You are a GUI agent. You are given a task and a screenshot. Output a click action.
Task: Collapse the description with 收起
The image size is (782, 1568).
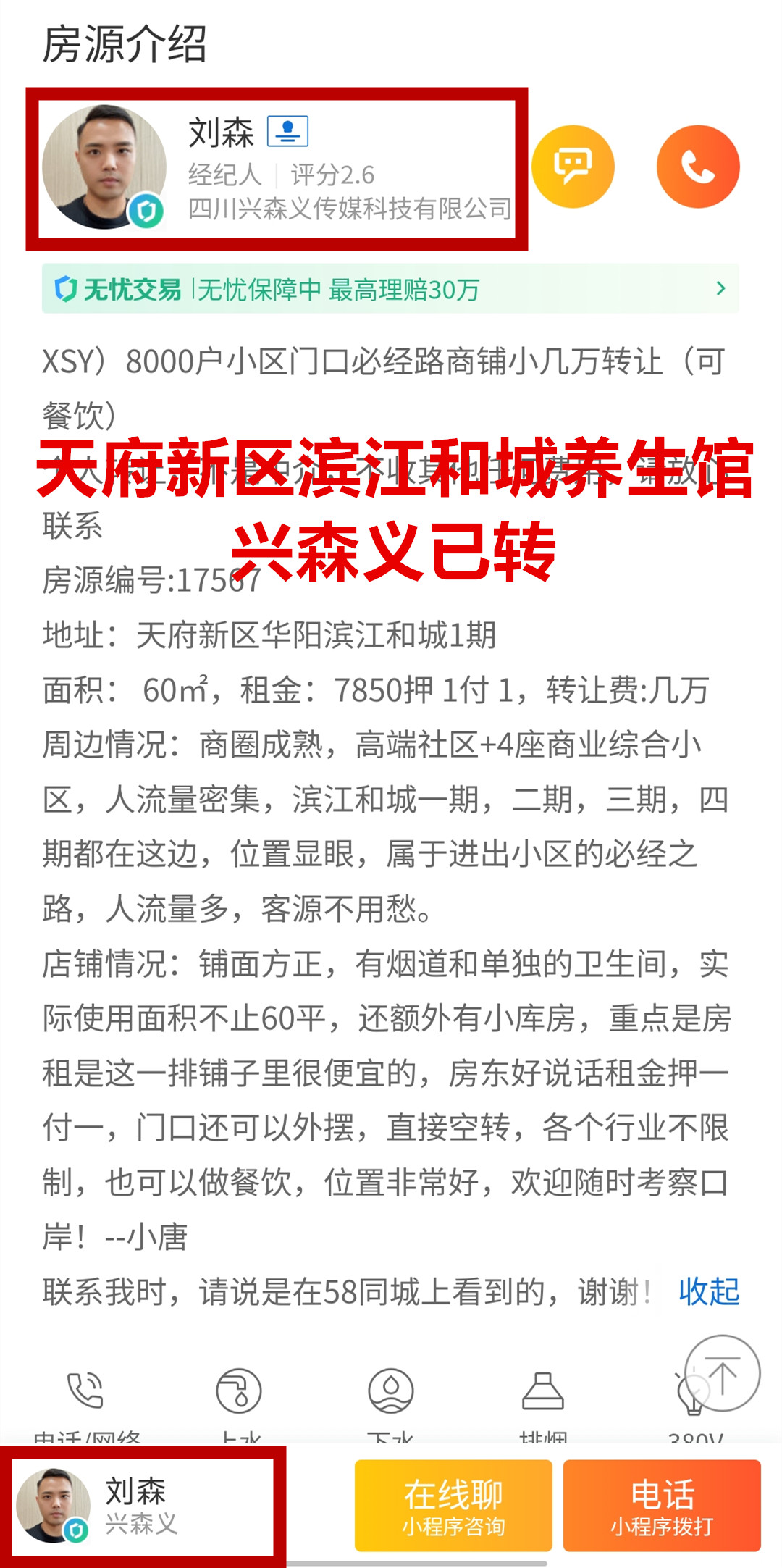tap(709, 1291)
